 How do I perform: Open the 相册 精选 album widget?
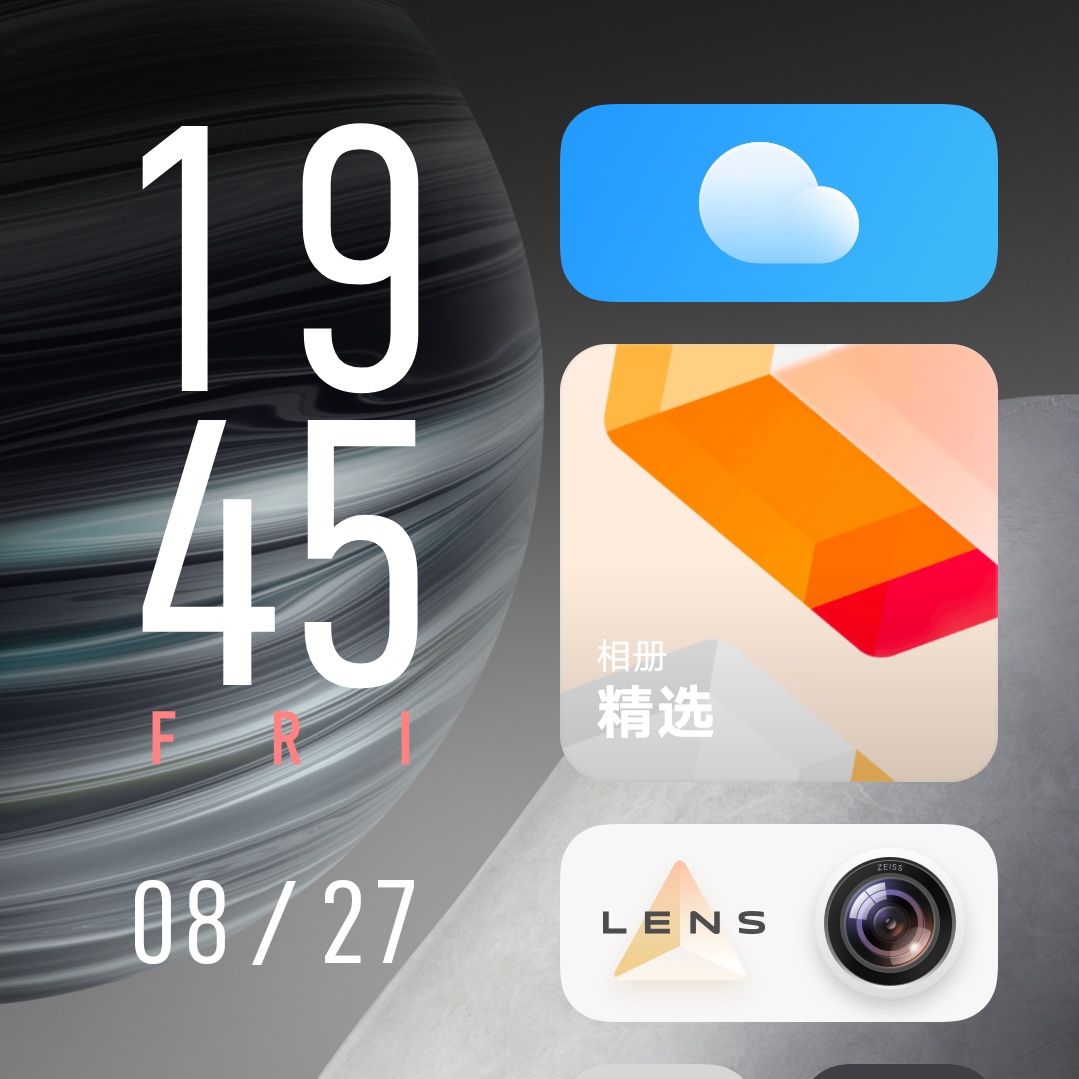778,562
